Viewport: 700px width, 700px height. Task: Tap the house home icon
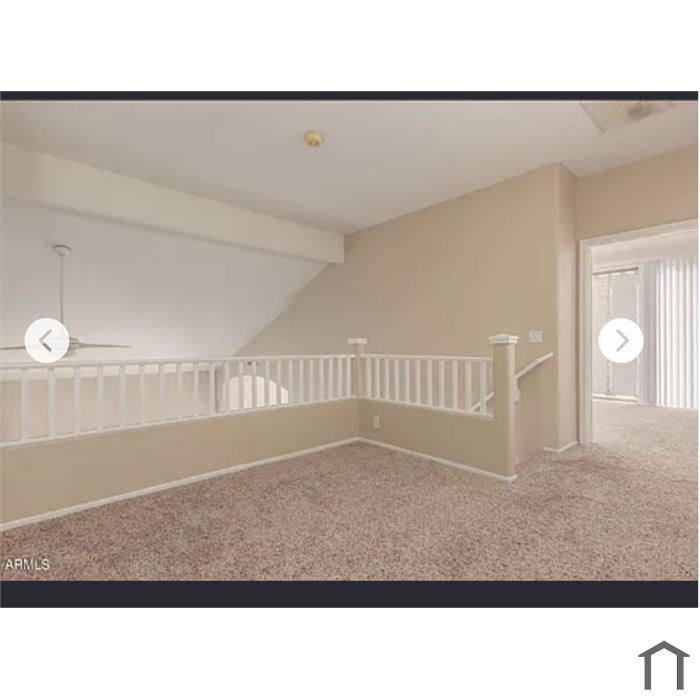tap(663, 665)
